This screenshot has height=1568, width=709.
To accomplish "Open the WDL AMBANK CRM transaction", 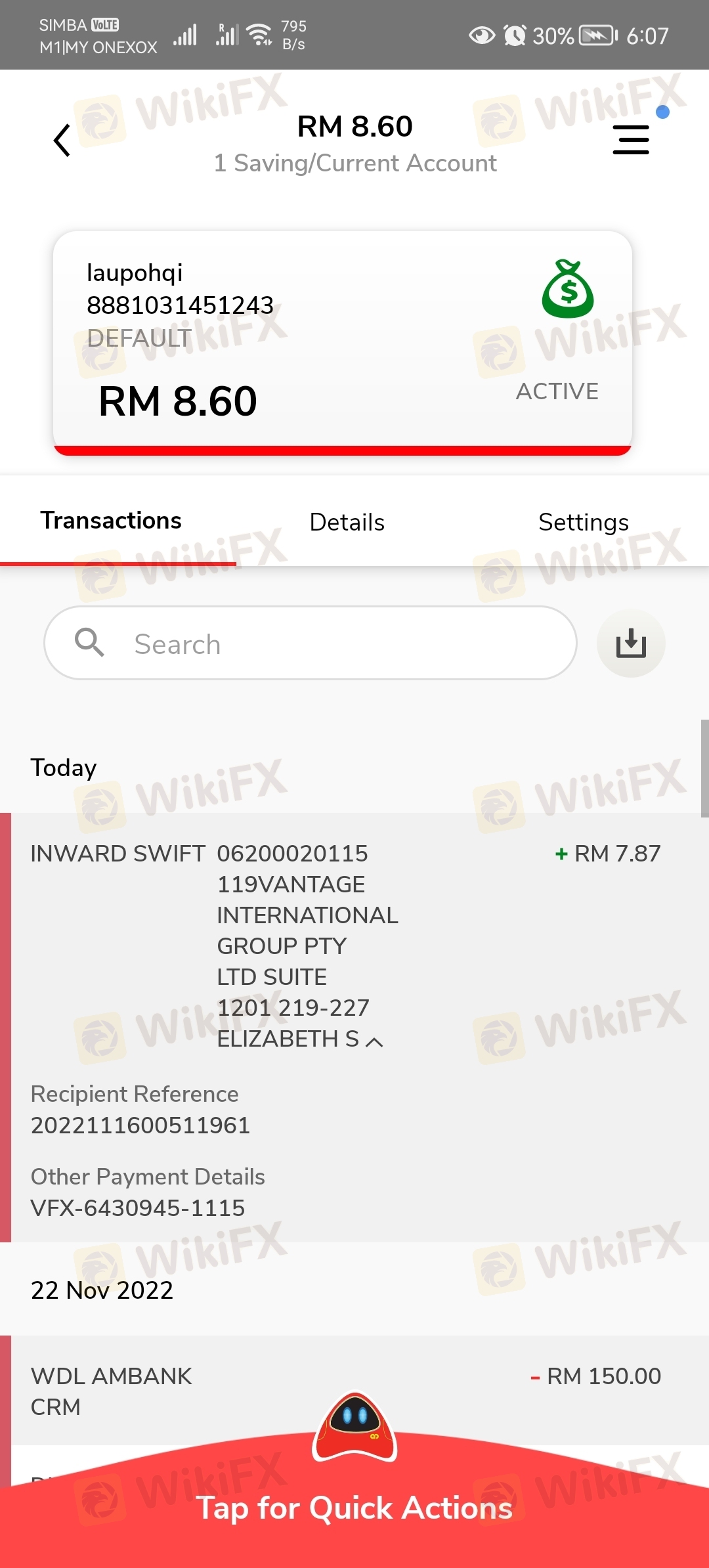I will (x=346, y=1391).
